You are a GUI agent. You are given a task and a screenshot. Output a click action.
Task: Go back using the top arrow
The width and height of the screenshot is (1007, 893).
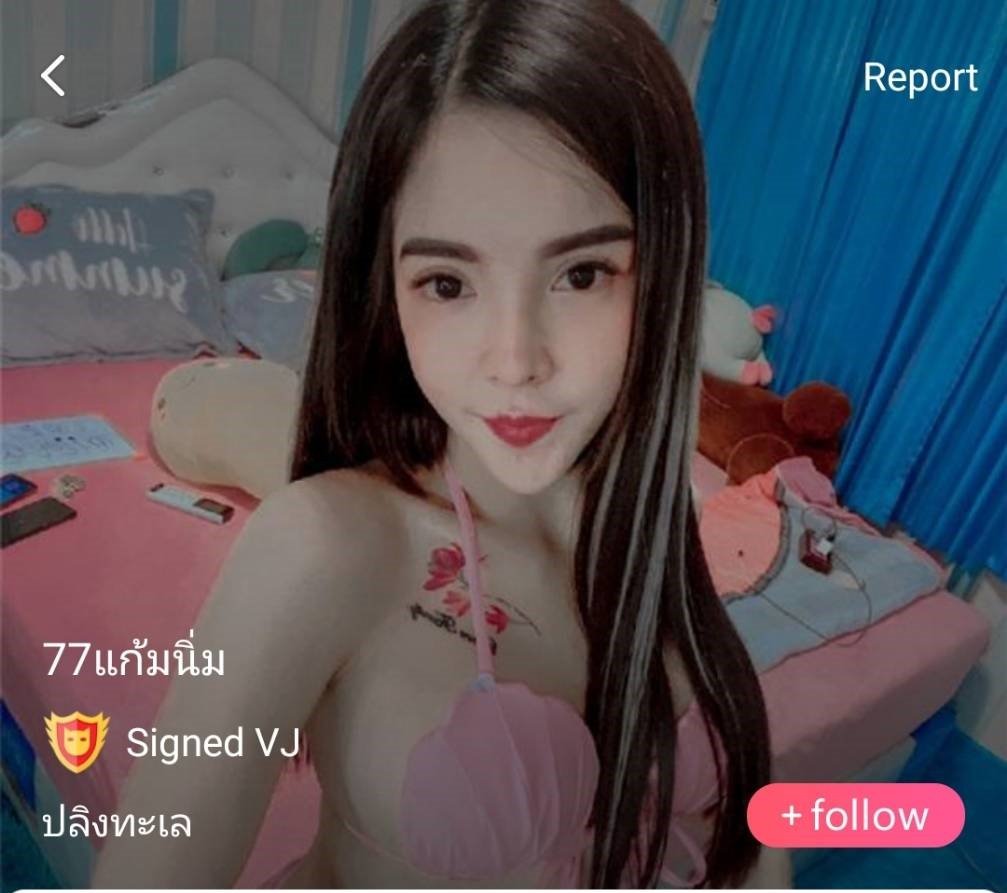pos(54,76)
